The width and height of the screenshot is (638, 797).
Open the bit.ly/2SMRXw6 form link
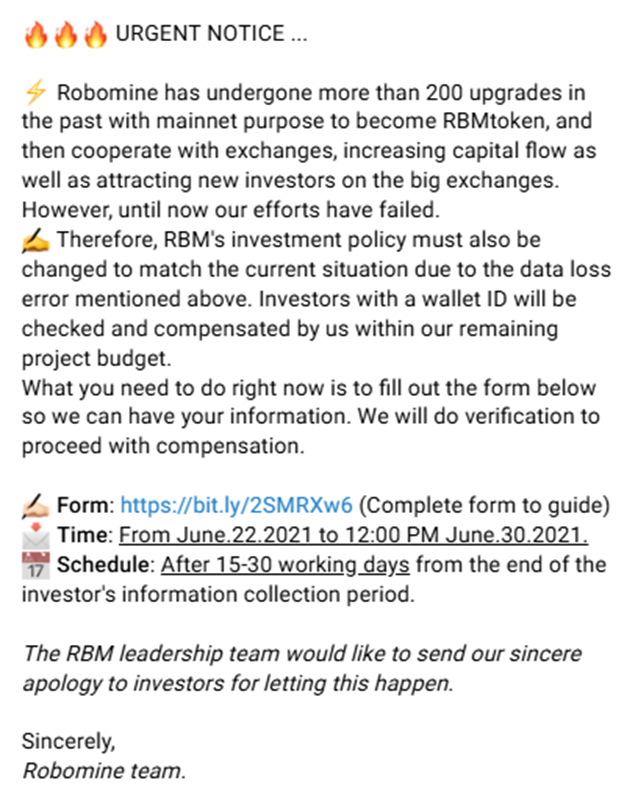pyautogui.click(x=236, y=504)
